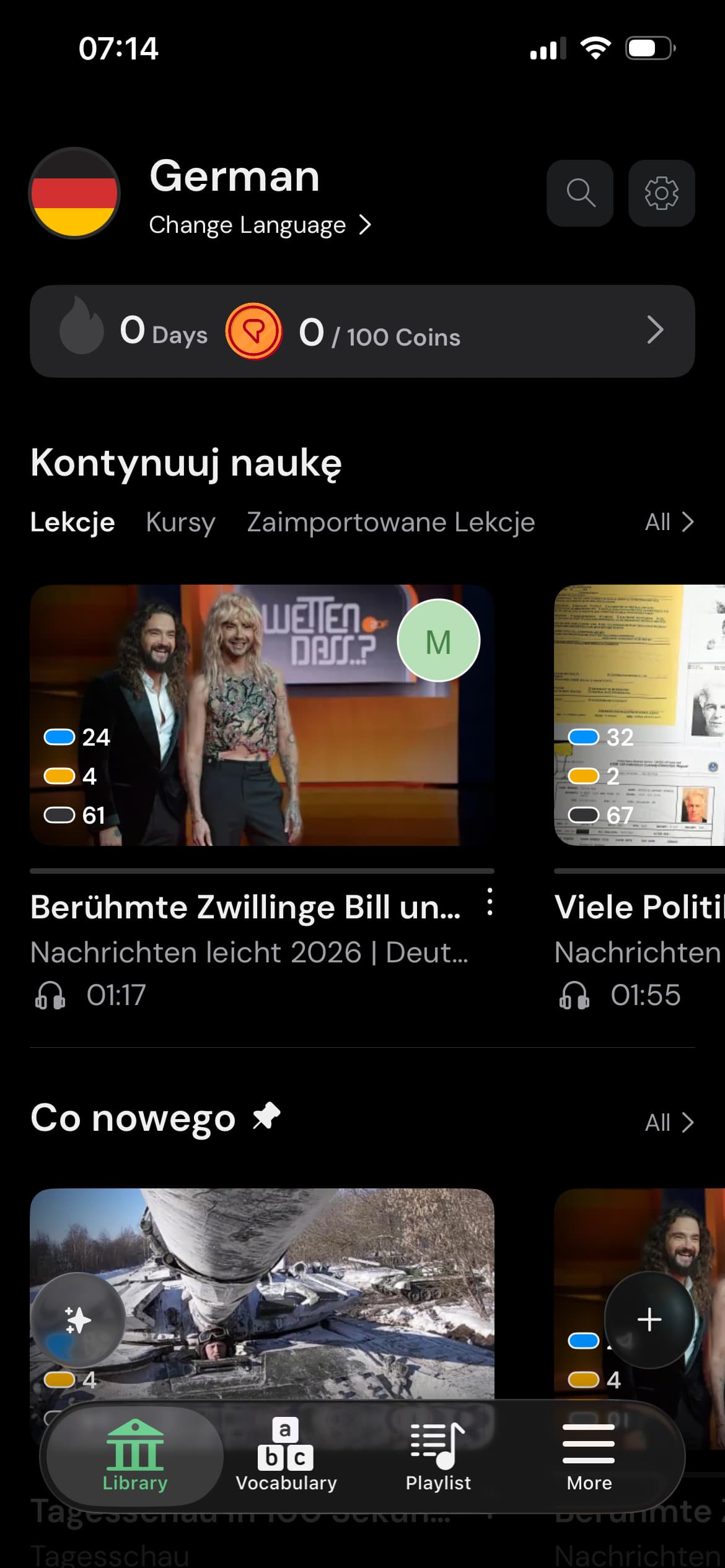Open the sparkle AI assistant button
Screen dimensions: 725x1568
(78, 1320)
